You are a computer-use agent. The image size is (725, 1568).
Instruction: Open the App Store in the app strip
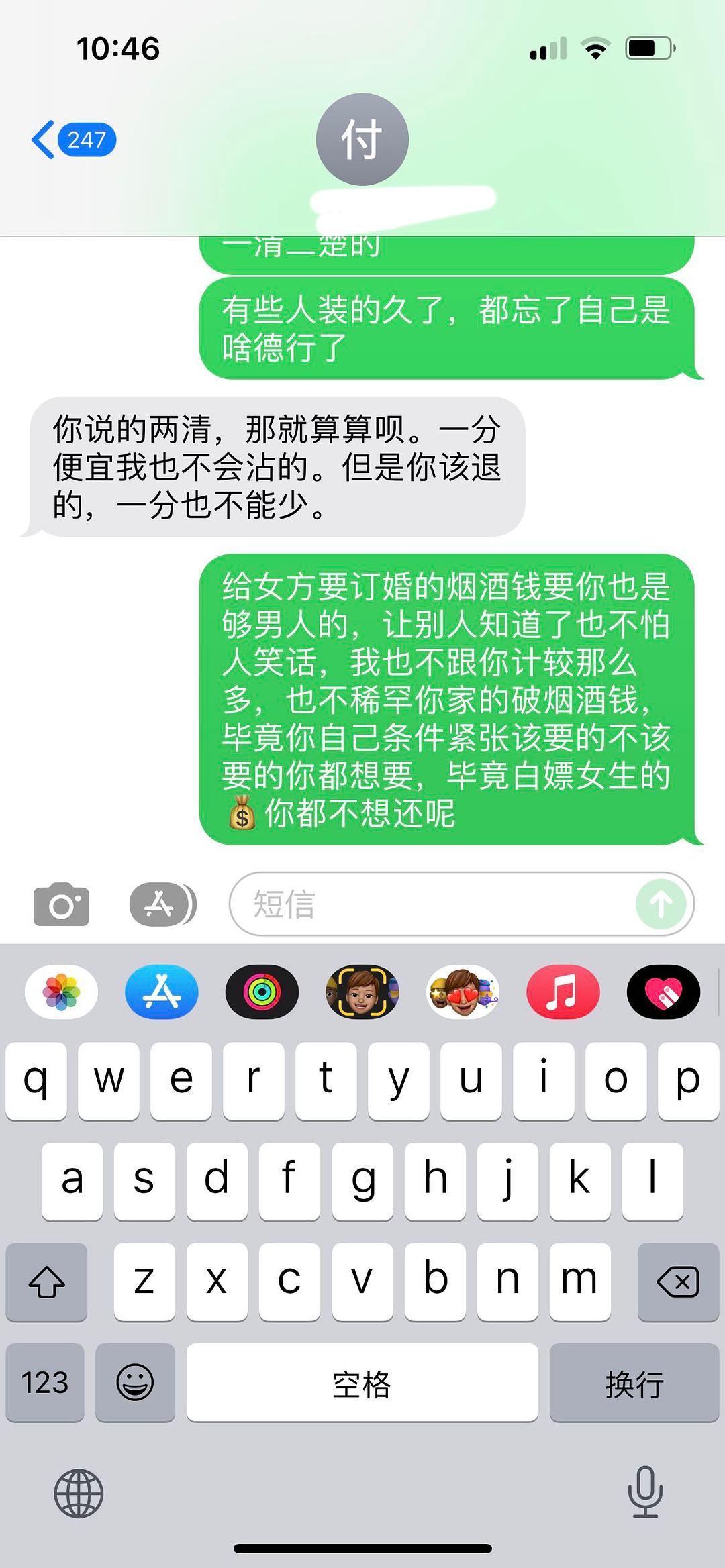(x=162, y=992)
